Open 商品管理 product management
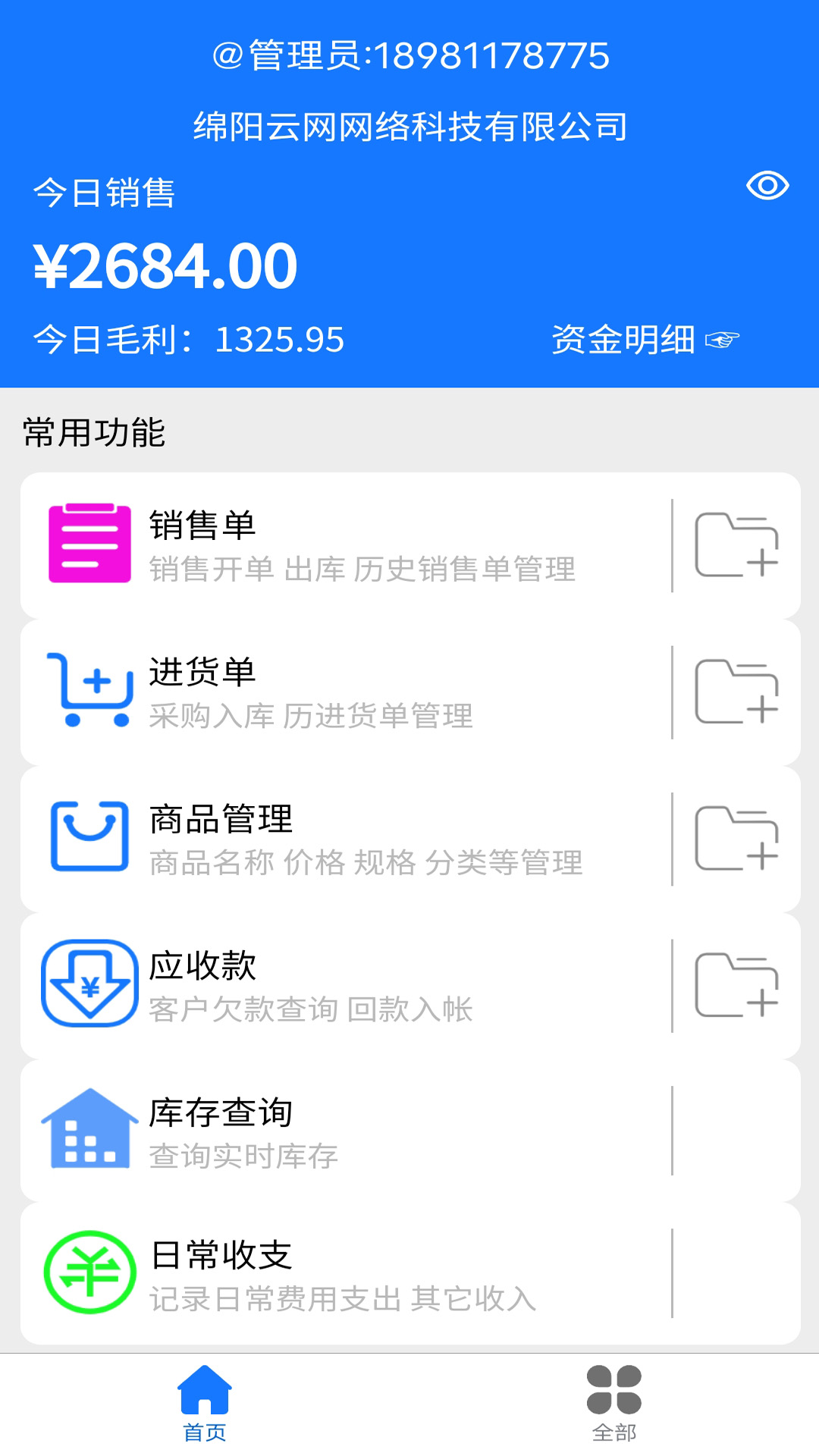Viewport: 819px width, 1456px height. tap(346, 839)
